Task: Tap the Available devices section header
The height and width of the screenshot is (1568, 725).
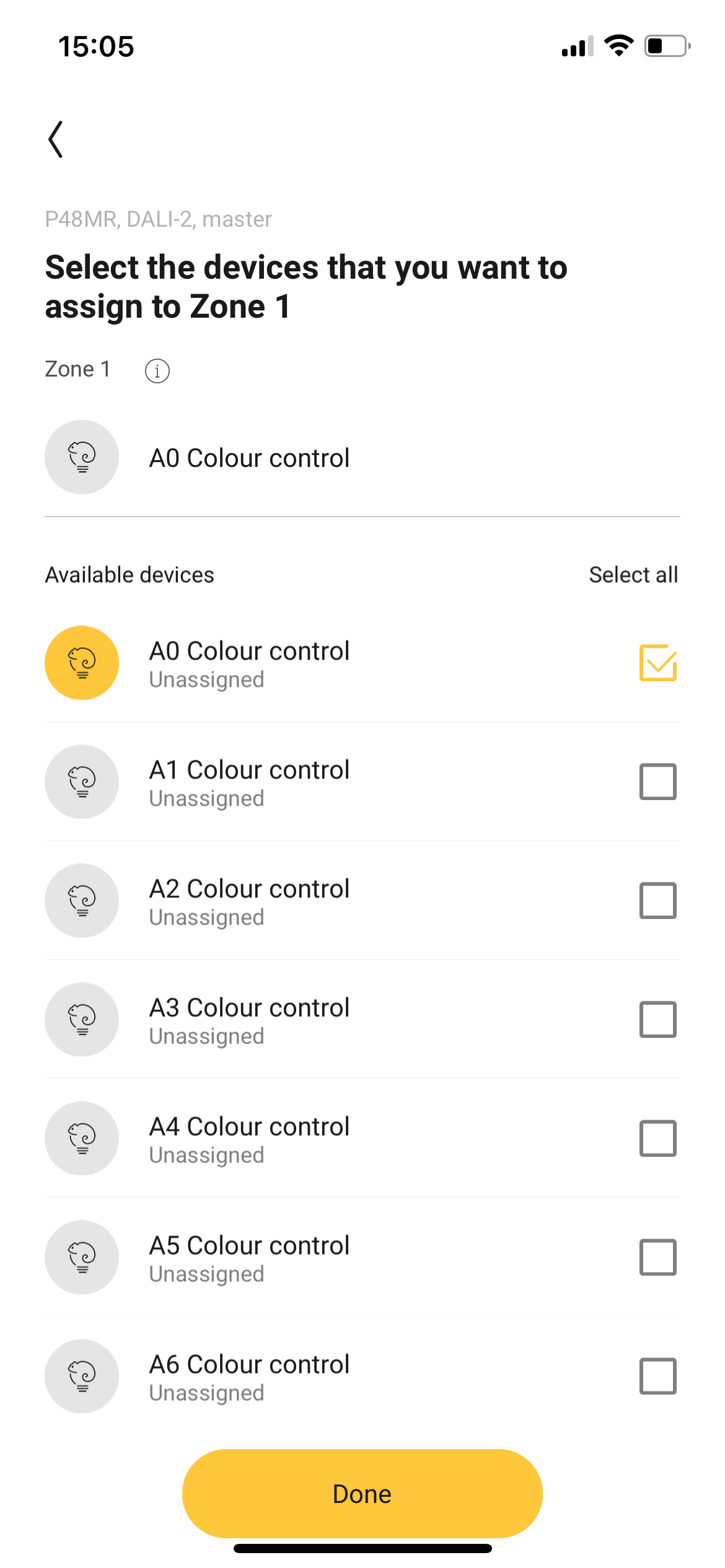Action: click(129, 574)
